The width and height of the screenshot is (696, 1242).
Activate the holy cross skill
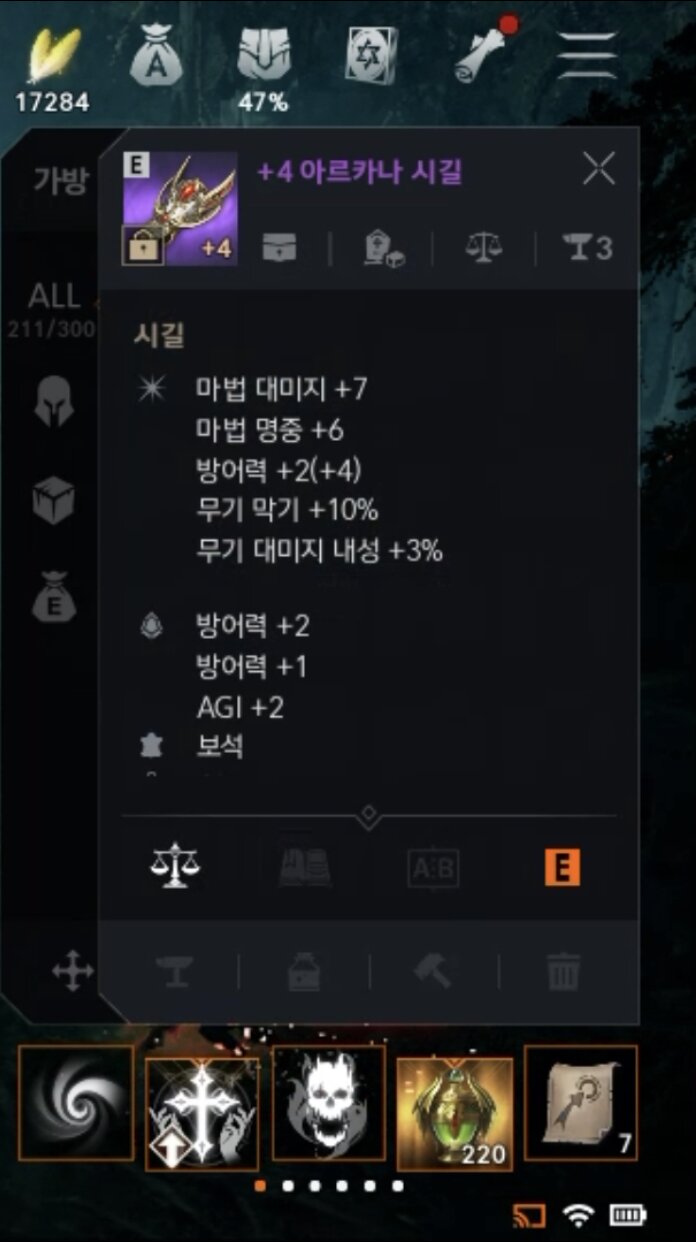202,1113
